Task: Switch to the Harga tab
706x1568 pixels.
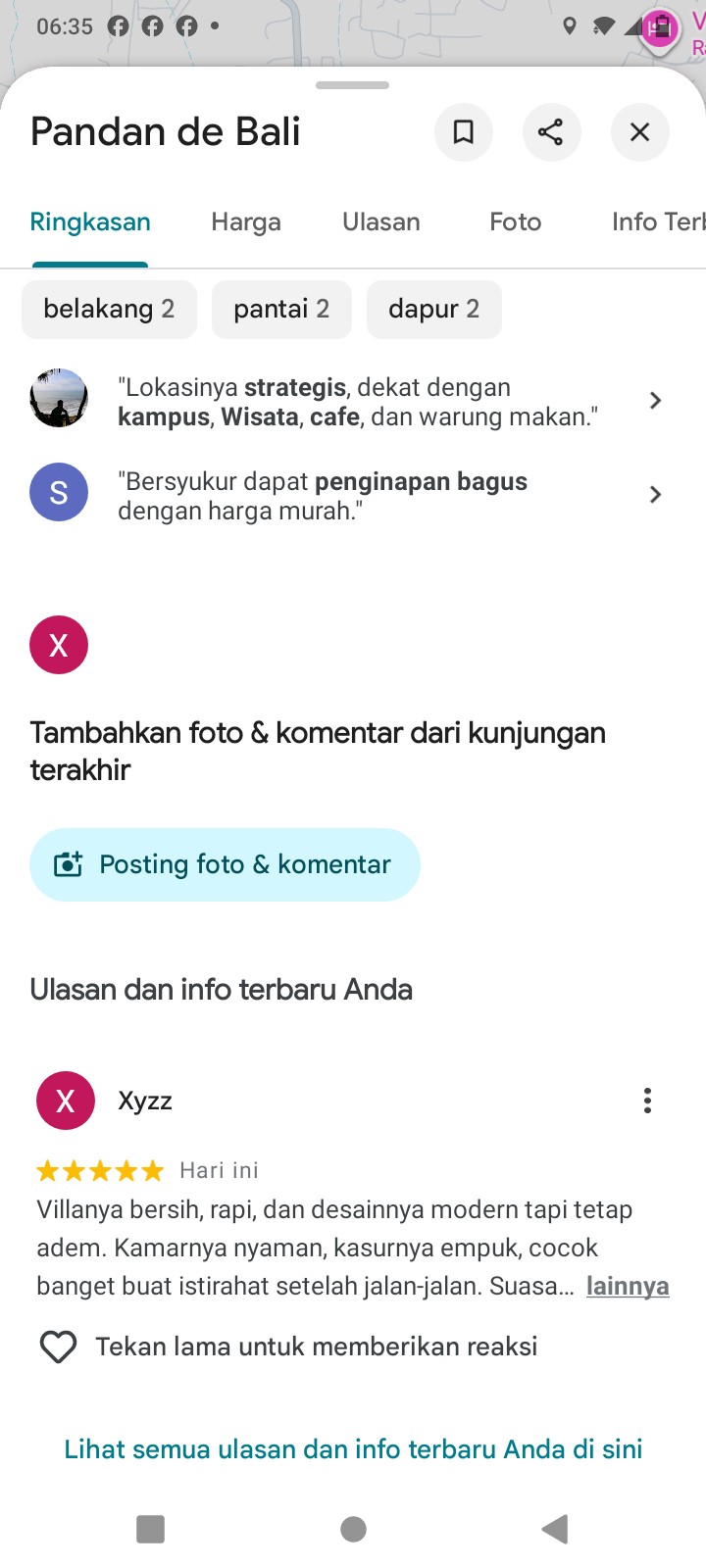Action: click(246, 222)
